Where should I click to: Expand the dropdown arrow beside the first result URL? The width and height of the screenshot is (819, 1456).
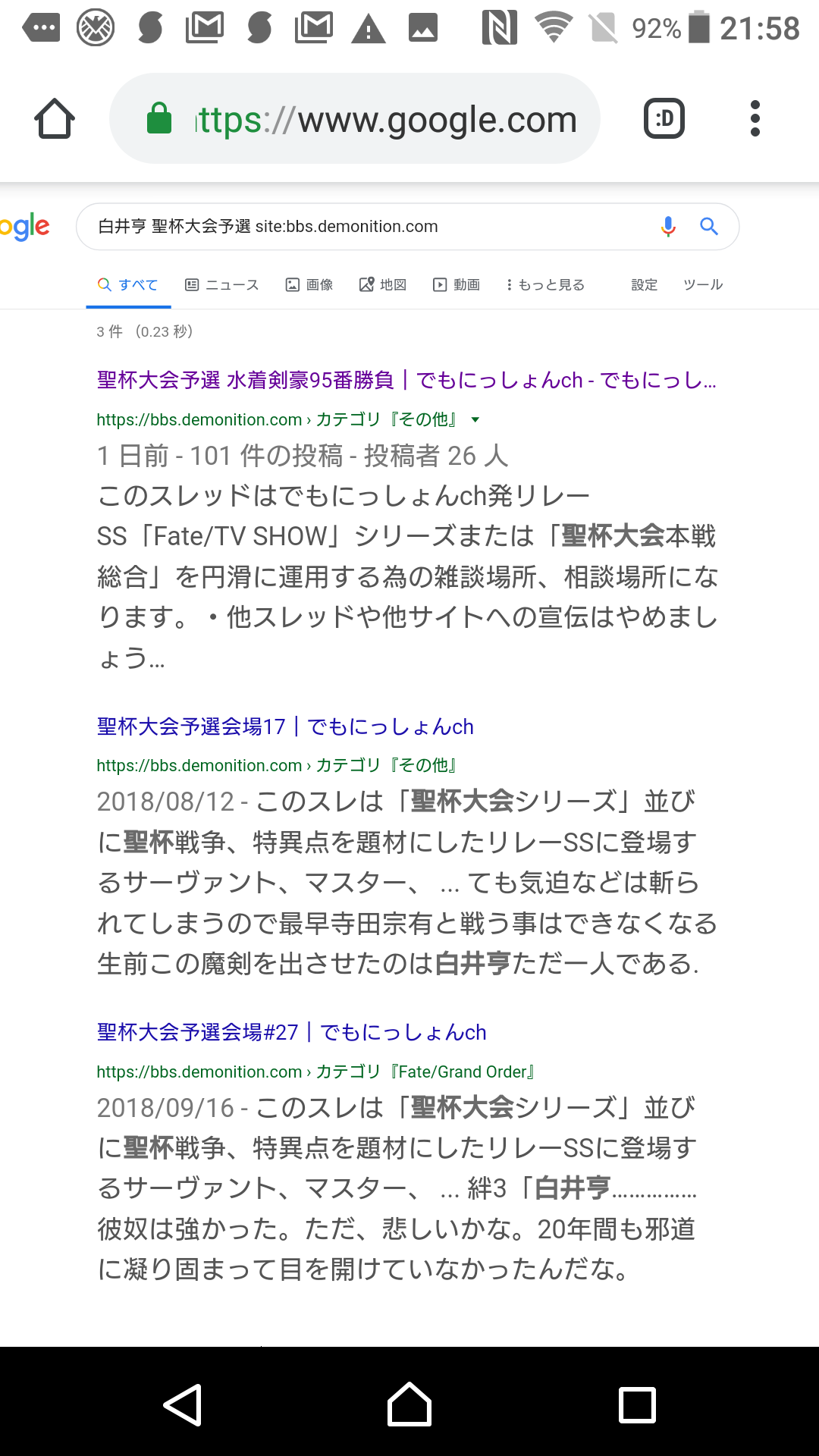(x=475, y=420)
